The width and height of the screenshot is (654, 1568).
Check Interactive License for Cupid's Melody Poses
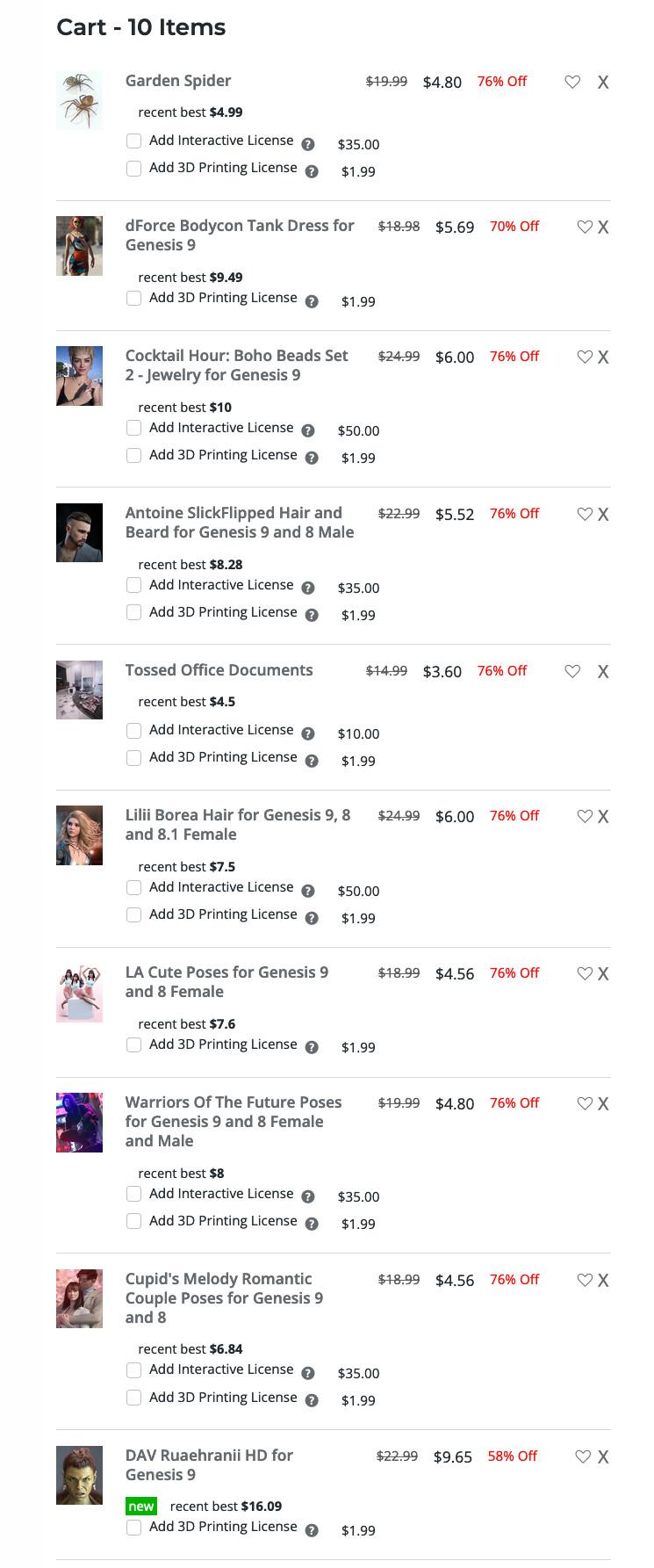(134, 1369)
